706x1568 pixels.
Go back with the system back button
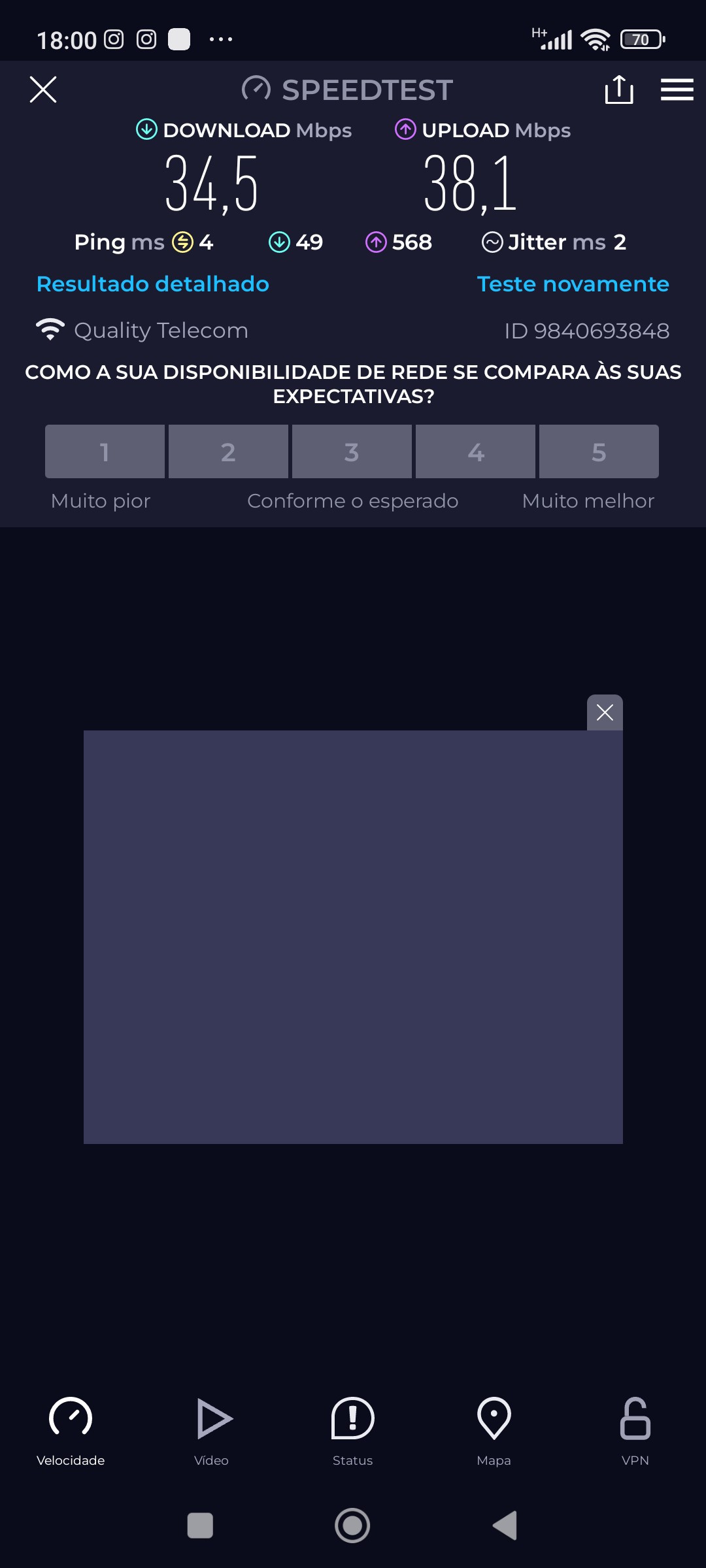tap(505, 1526)
